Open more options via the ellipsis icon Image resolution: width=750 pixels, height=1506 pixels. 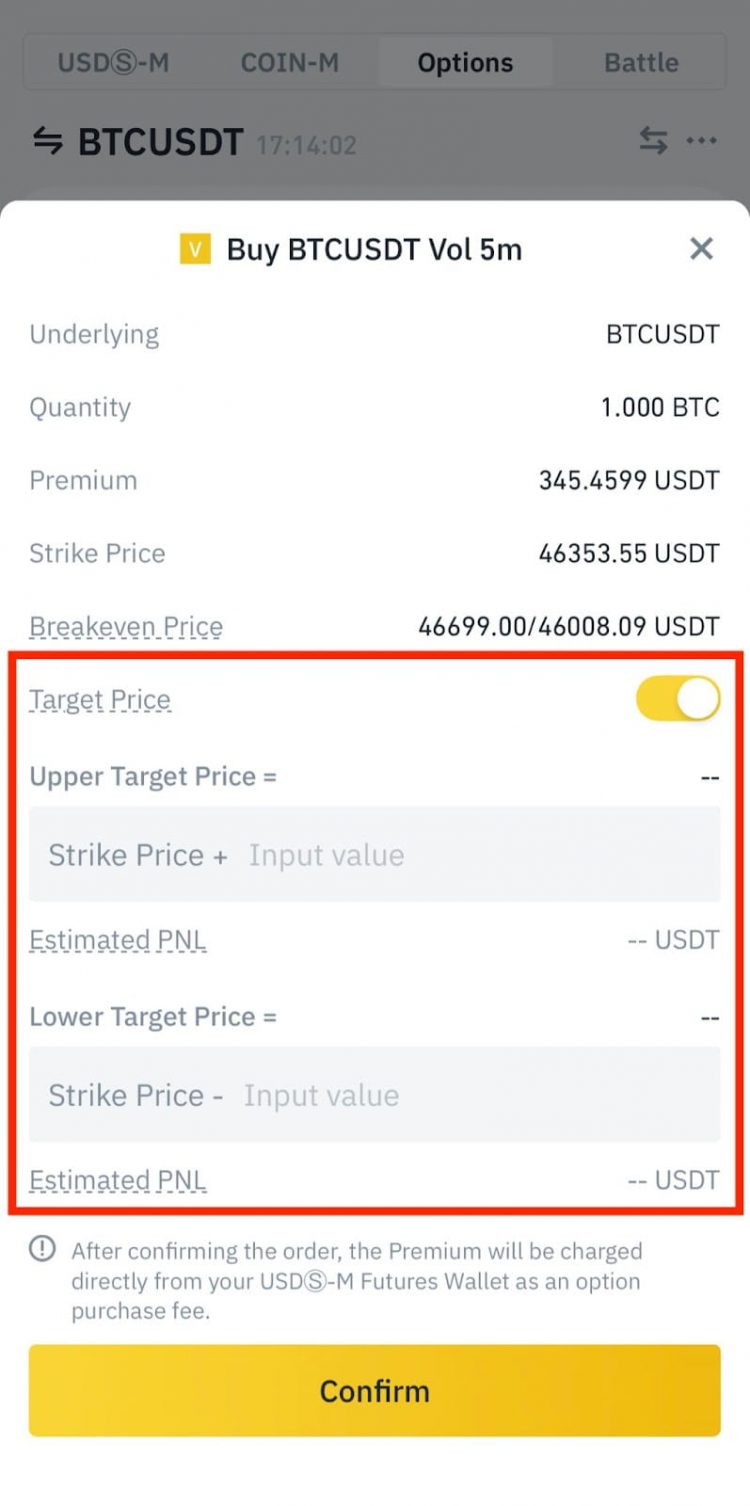point(703,142)
